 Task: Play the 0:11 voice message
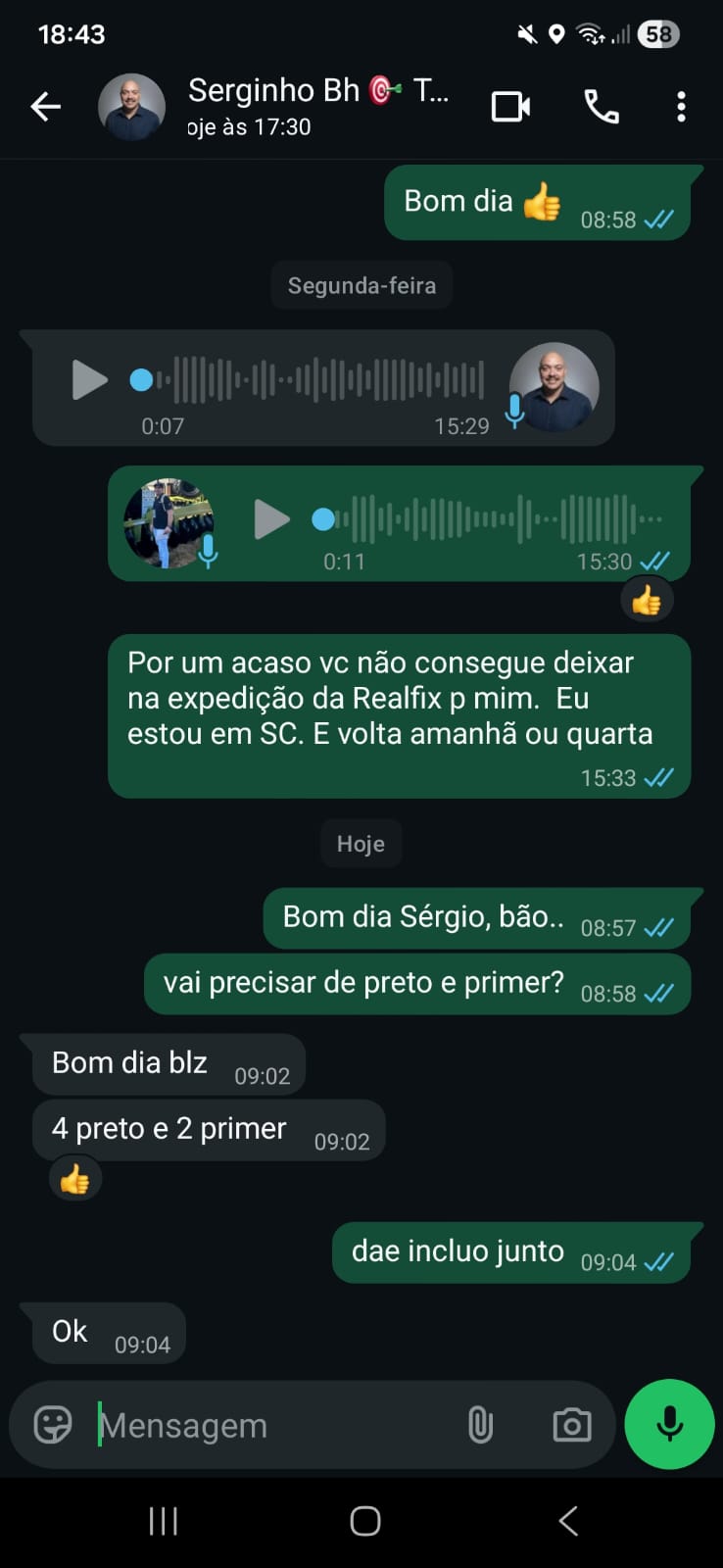tap(271, 519)
